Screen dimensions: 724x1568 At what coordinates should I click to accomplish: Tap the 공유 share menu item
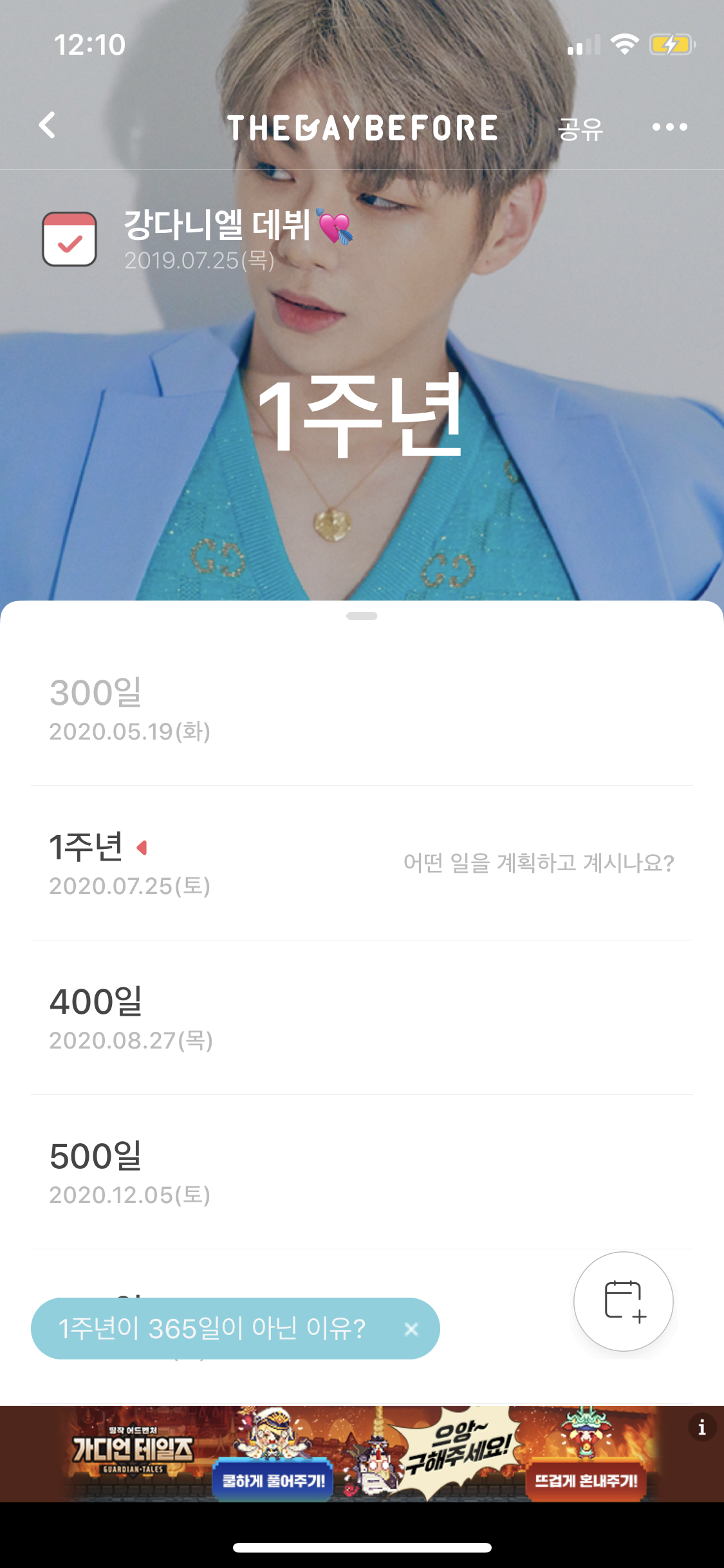tap(580, 128)
